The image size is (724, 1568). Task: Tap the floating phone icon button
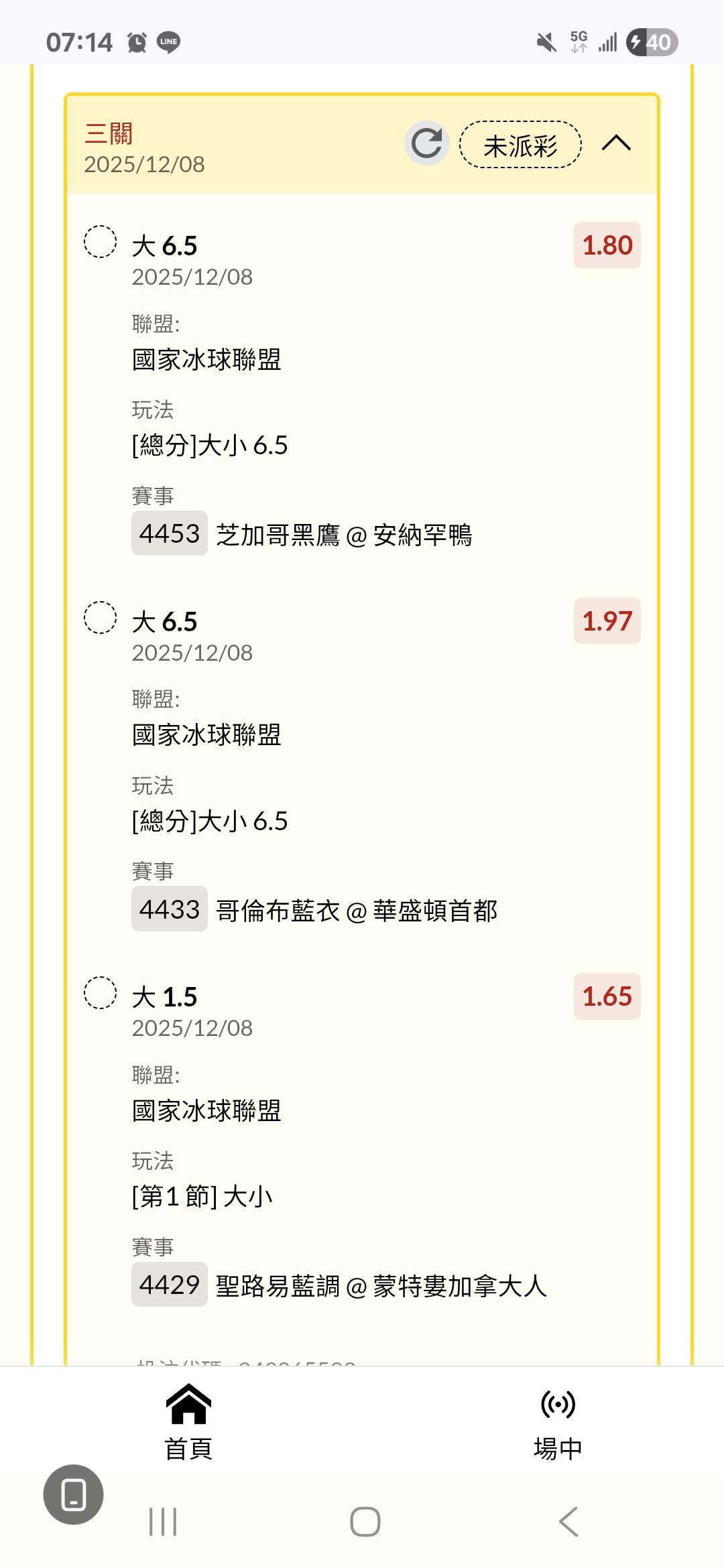click(x=73, y=1495)
